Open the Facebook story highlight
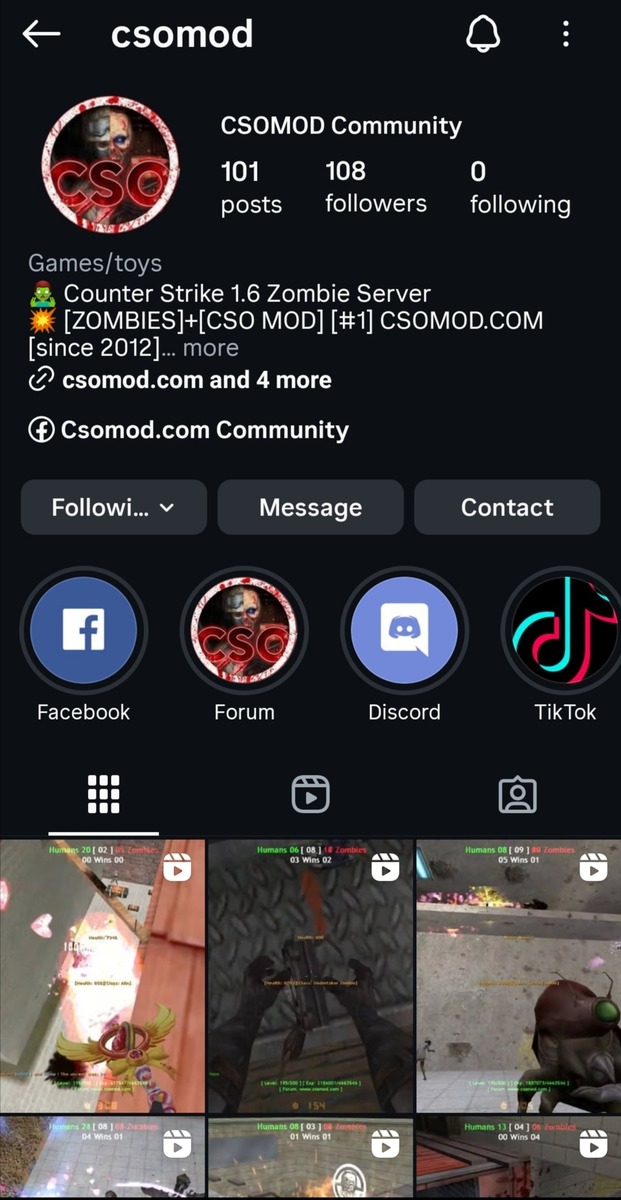 [x=84, y=631]
